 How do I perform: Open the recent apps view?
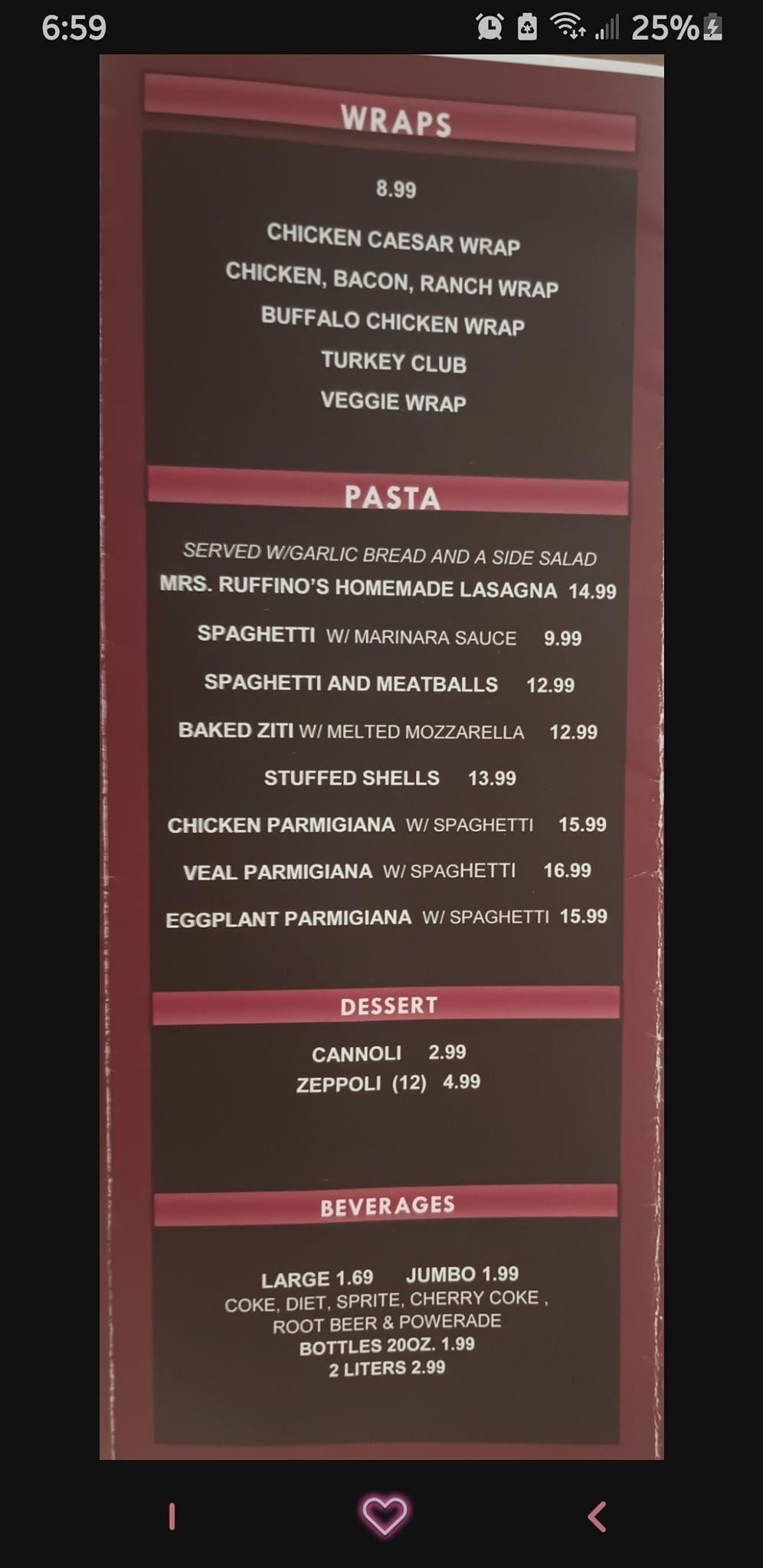click(x=172, y=1516)
